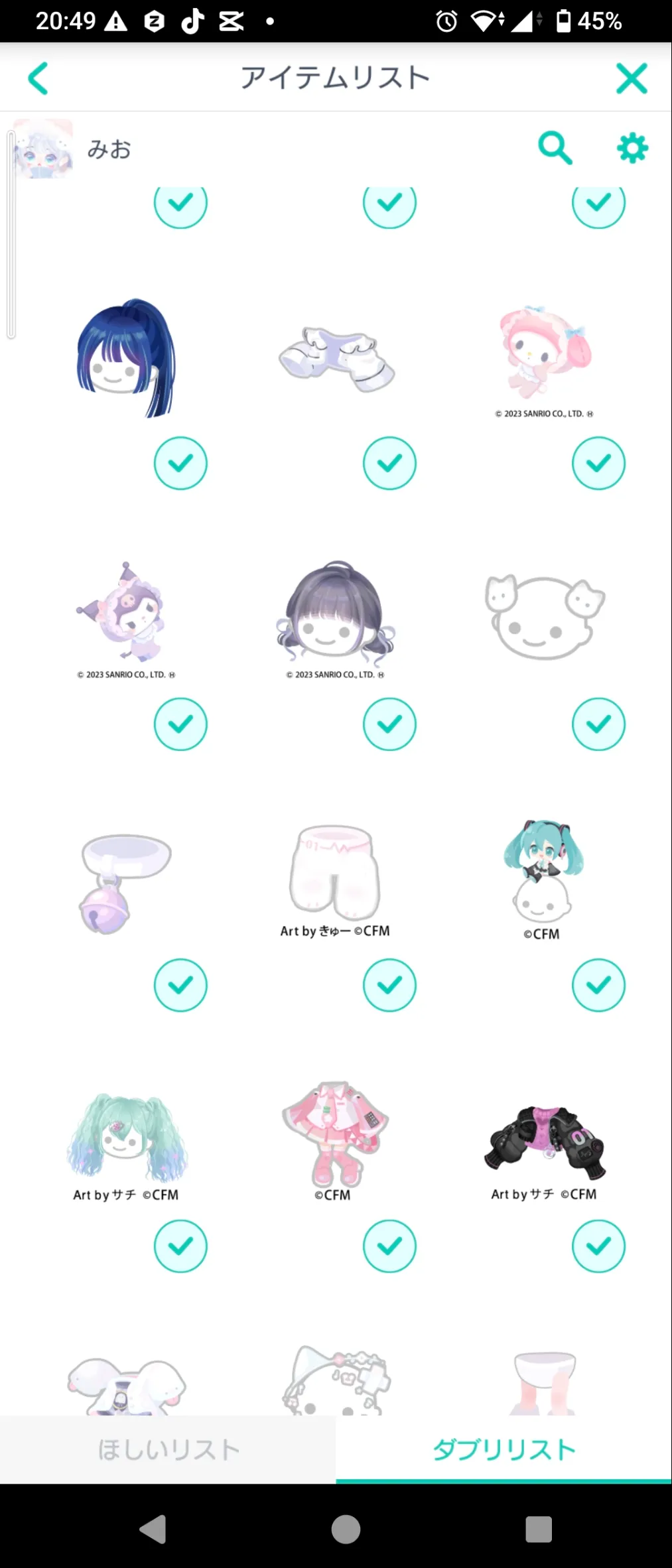The image size is (672, 1568).
Task: Open the Hatsune Miku head-doll item
Action: pos(544,877)
